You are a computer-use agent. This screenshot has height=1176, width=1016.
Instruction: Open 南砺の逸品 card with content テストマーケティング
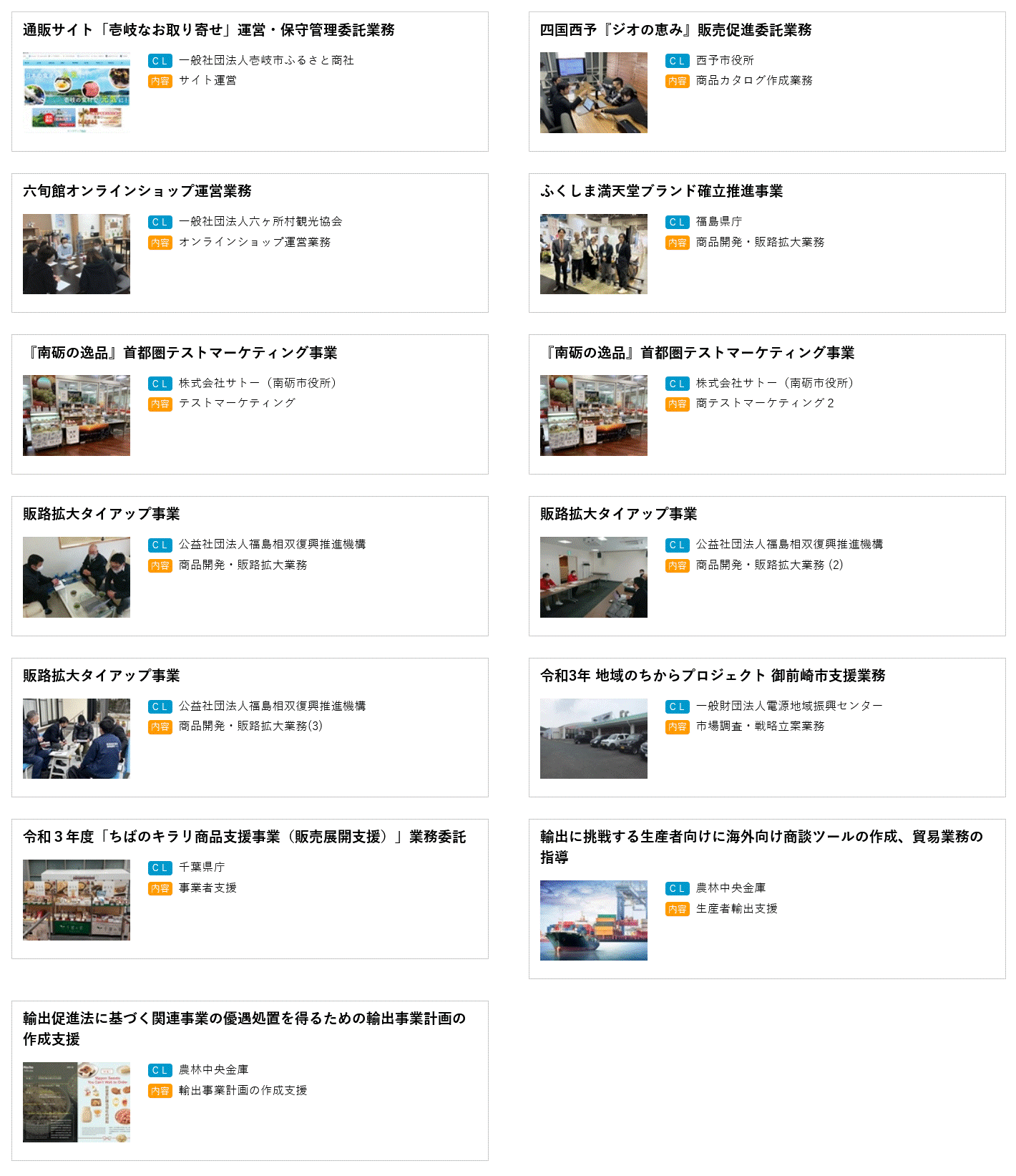click(x=180, y=353)
